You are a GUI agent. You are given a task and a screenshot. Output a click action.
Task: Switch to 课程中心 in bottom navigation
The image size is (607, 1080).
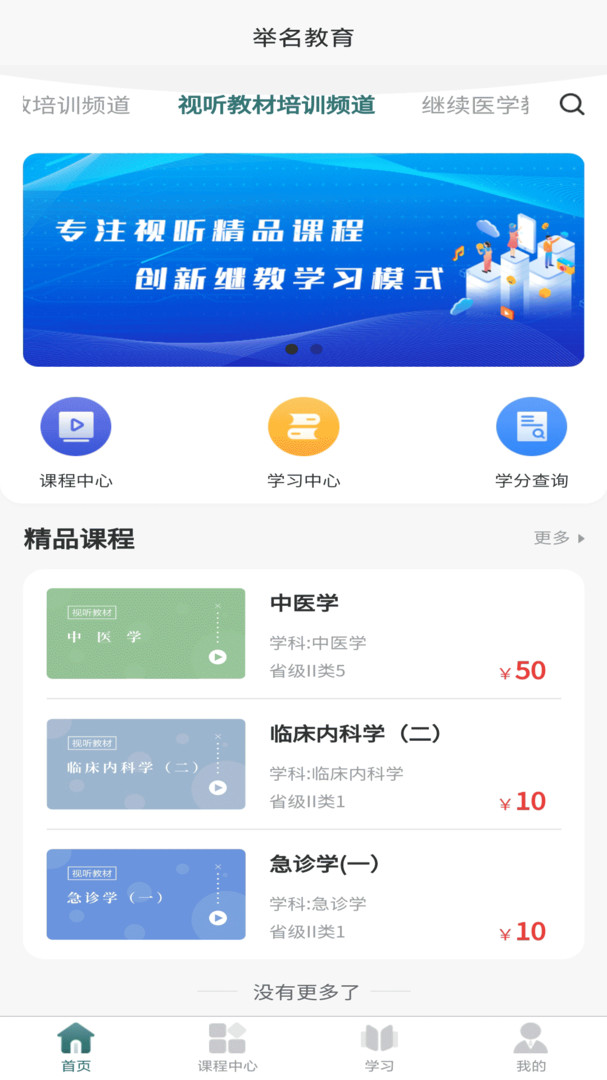click(x=227, y=1047)
